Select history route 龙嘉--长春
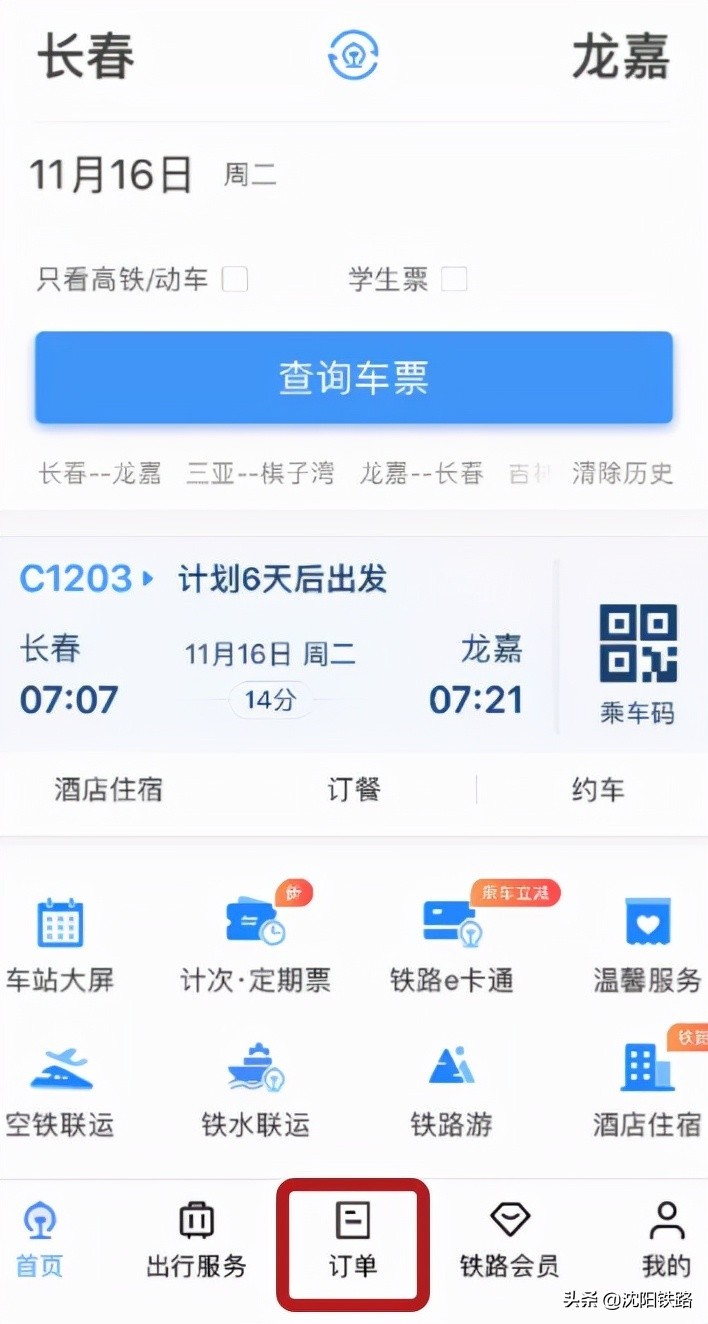708x1324 pixels. (422, 473)
